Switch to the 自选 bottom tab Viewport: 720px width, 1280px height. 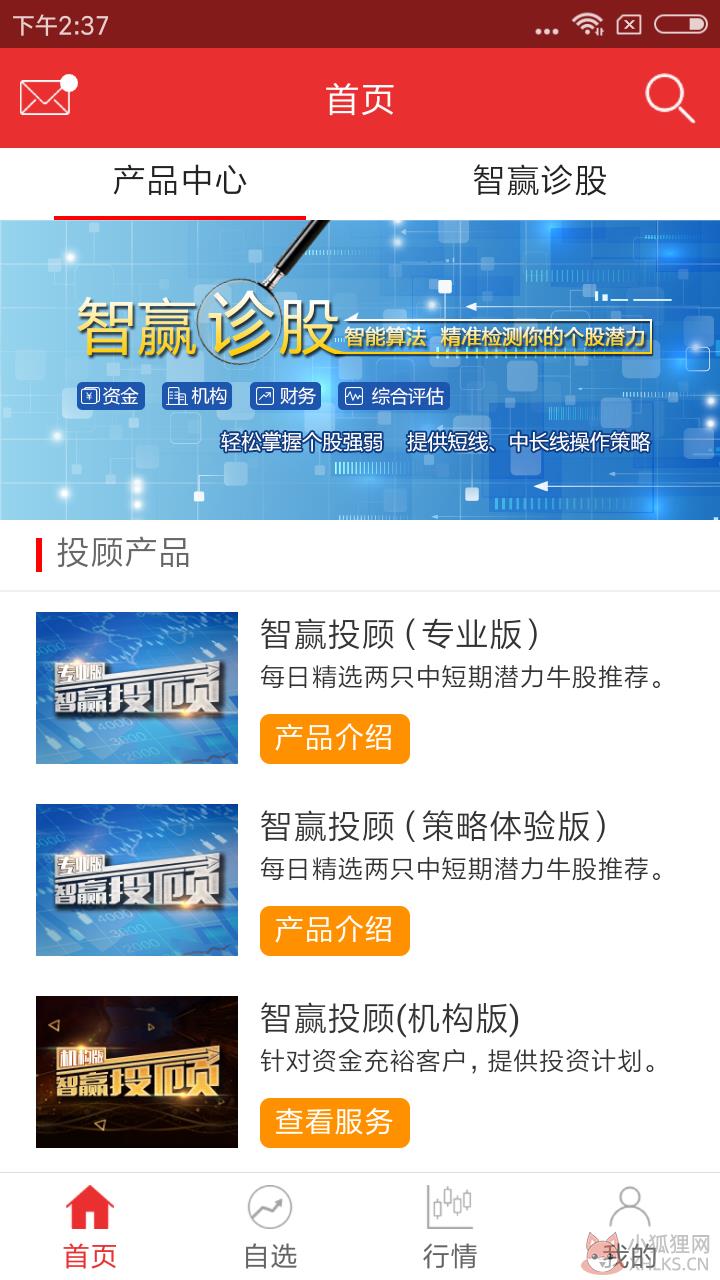click(x=270, y=1227)
